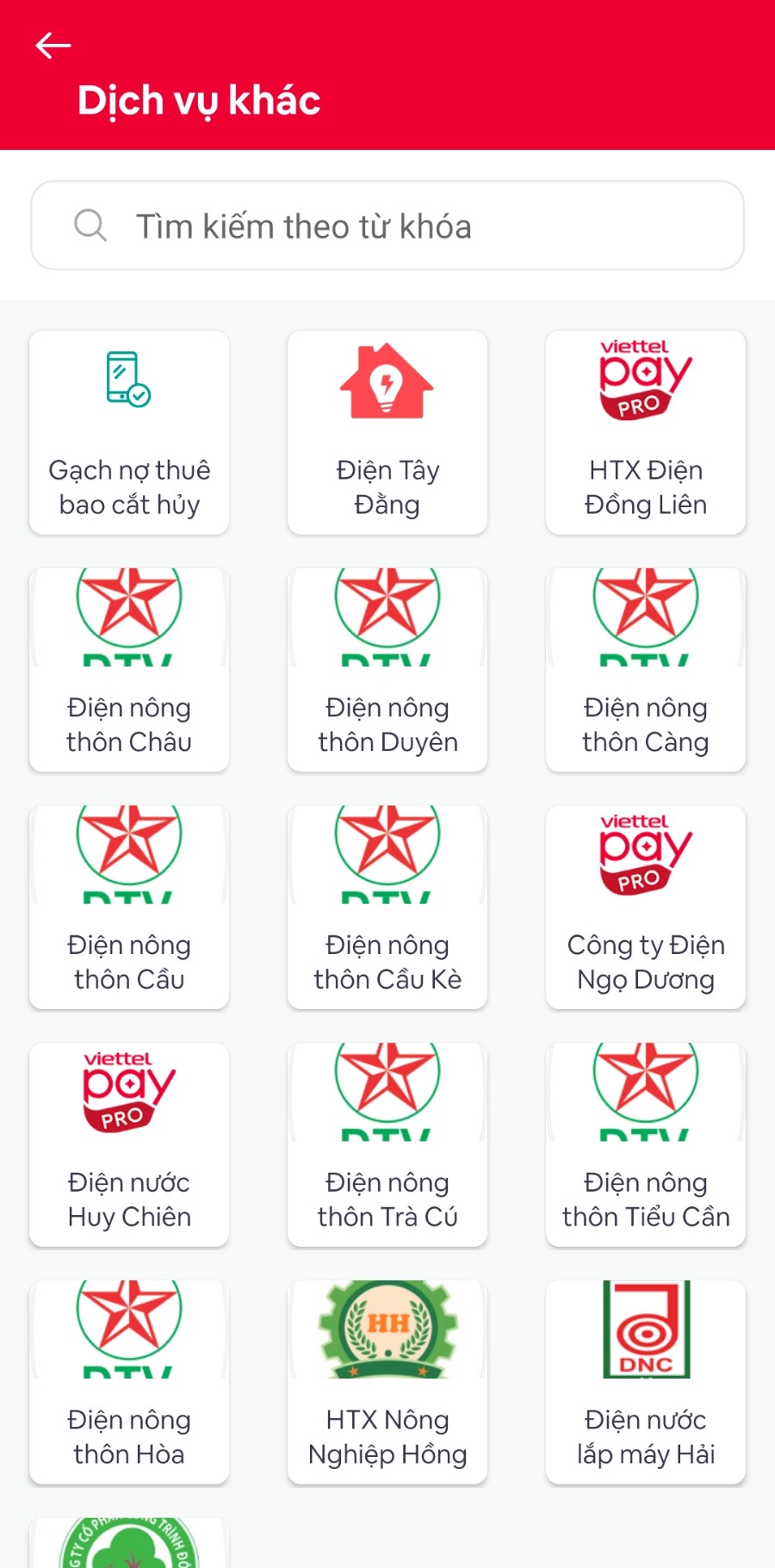Select the Điện Tây Đằng house icon
Screen dimensions: 775x1568
387,383
